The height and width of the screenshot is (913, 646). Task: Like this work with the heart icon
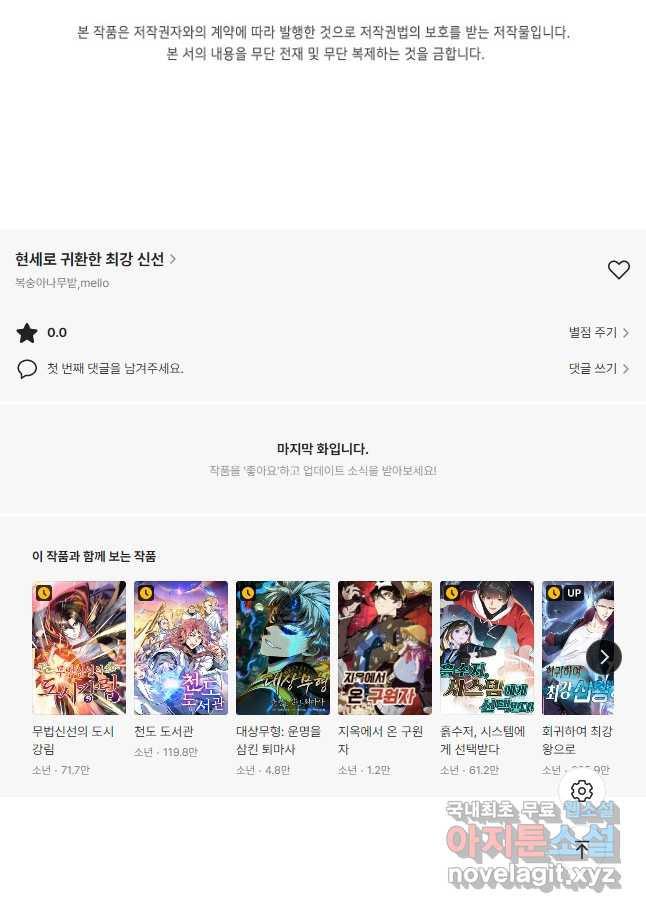[619, 269]
